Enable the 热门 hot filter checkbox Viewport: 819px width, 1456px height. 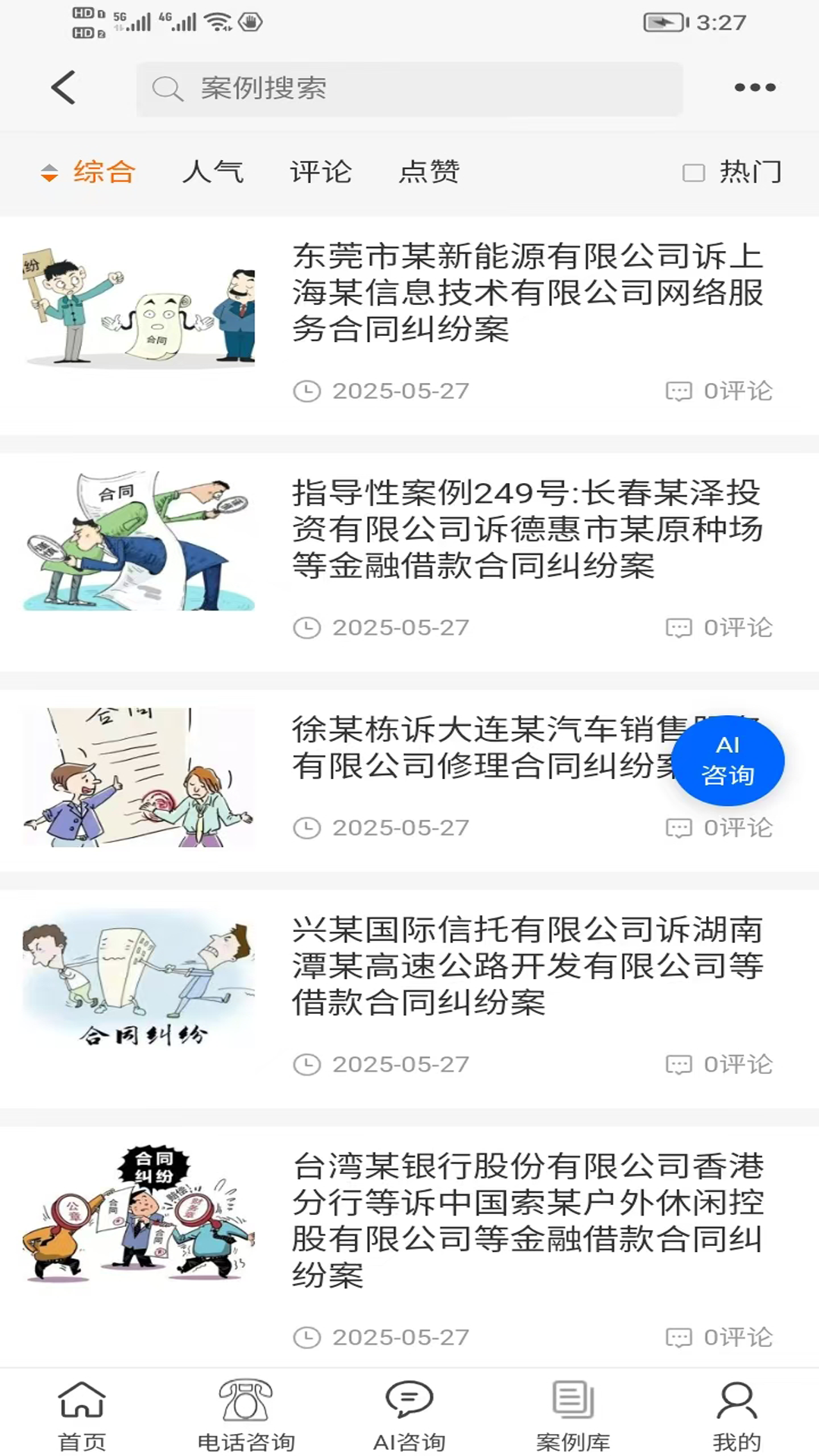click(x=692, y=172)
